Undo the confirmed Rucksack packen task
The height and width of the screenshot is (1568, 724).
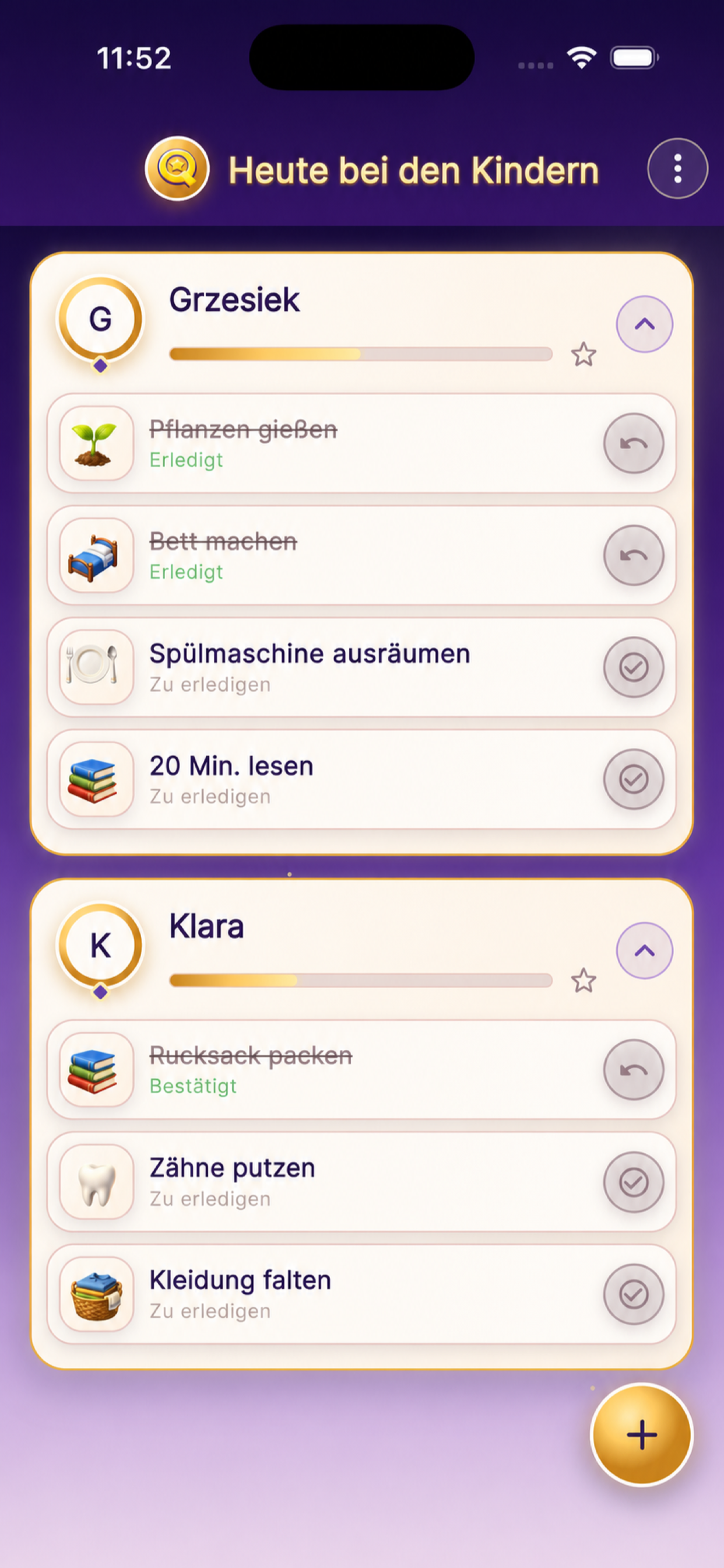pyautogui.click(x=633, y=1069)
